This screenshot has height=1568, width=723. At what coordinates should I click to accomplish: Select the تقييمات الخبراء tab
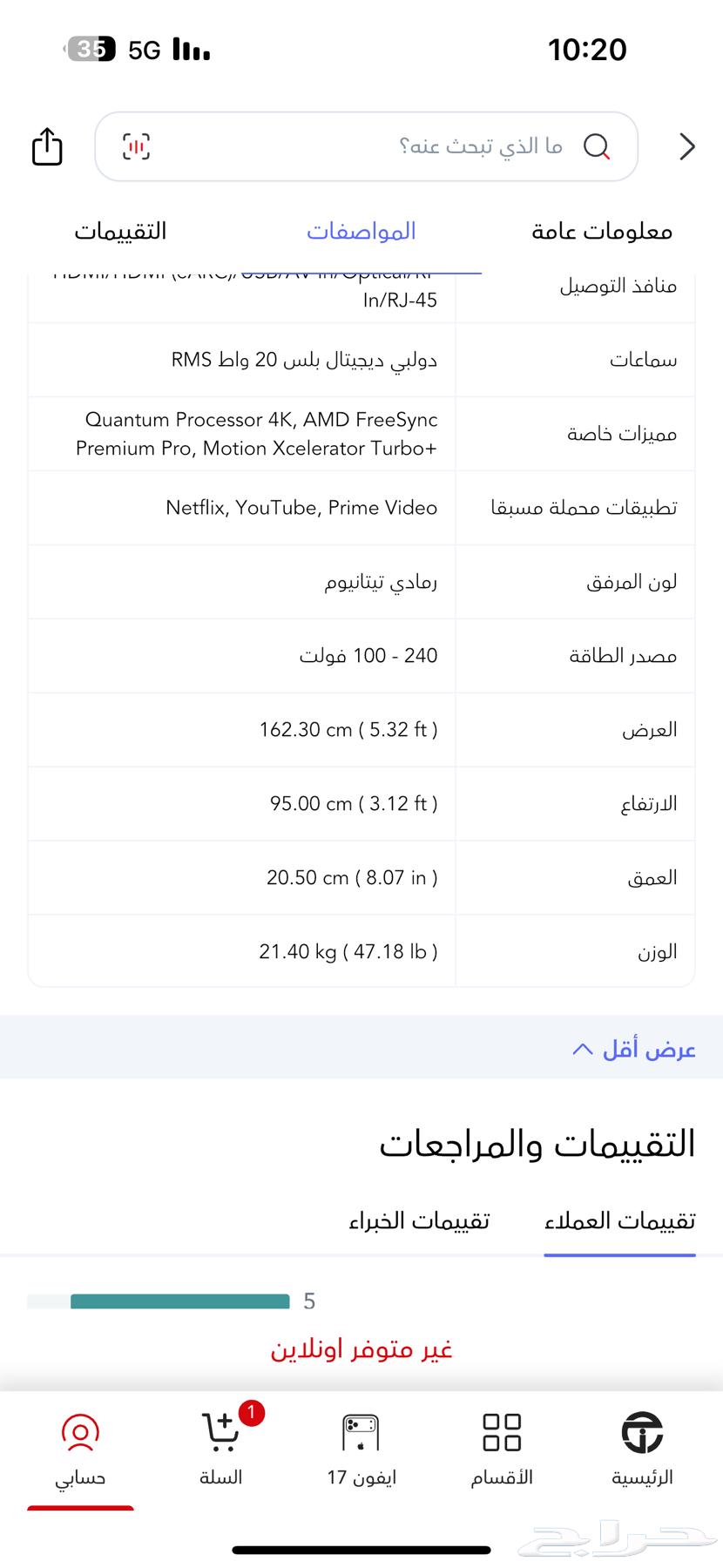(416, 1220)
